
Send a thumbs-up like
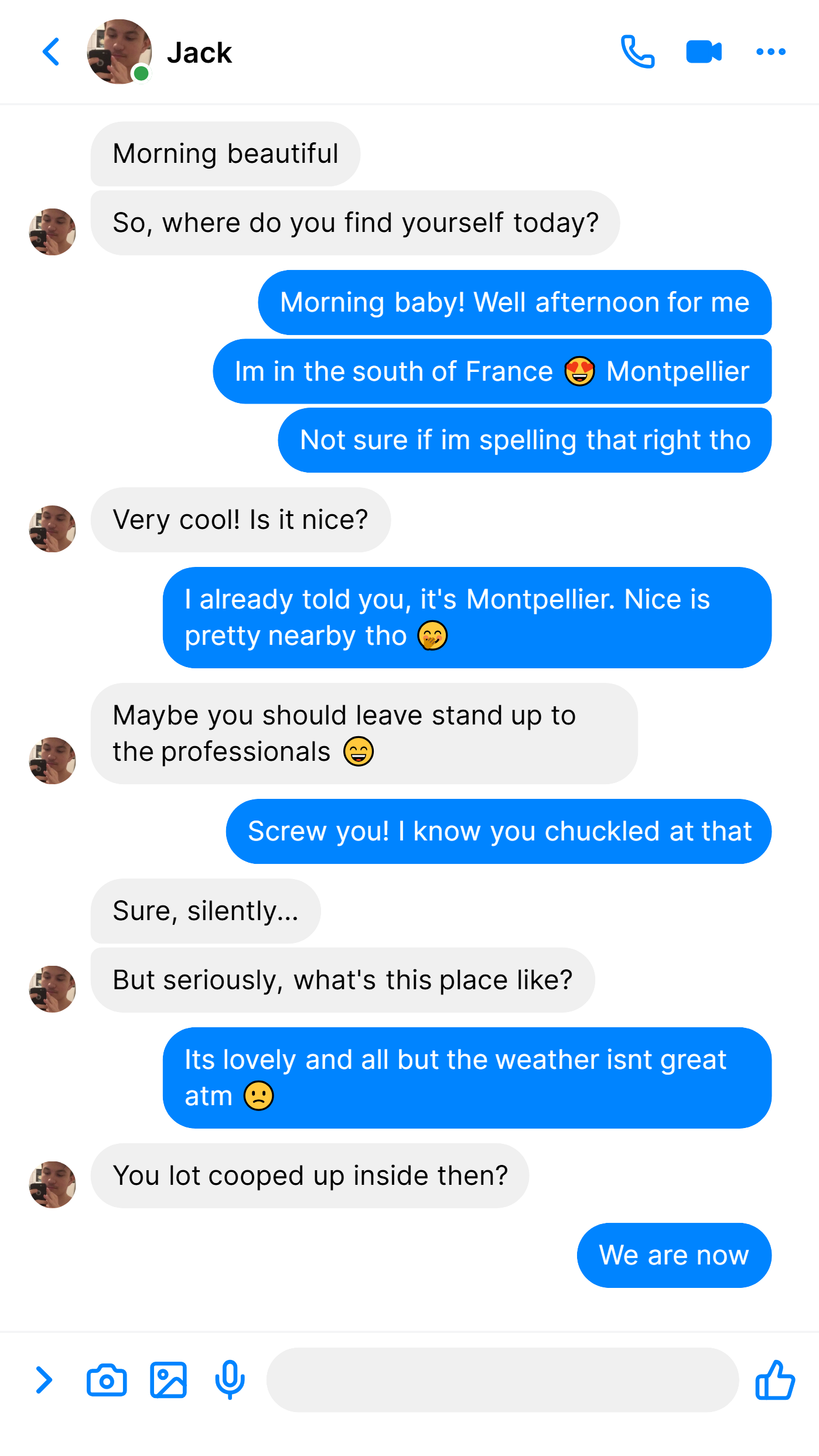coord(775,1380)
